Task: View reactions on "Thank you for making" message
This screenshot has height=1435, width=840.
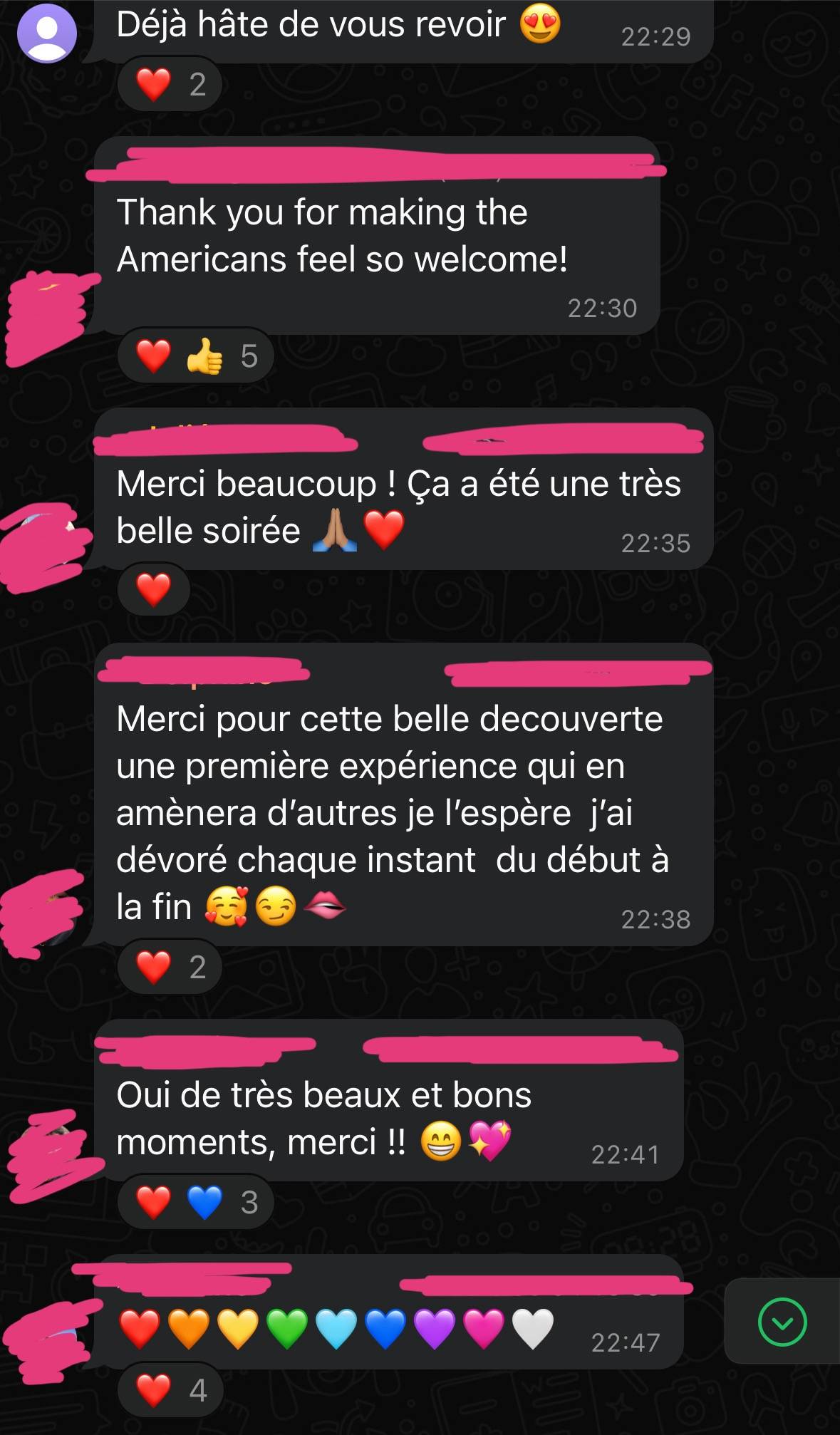Action: click(195, 356)
